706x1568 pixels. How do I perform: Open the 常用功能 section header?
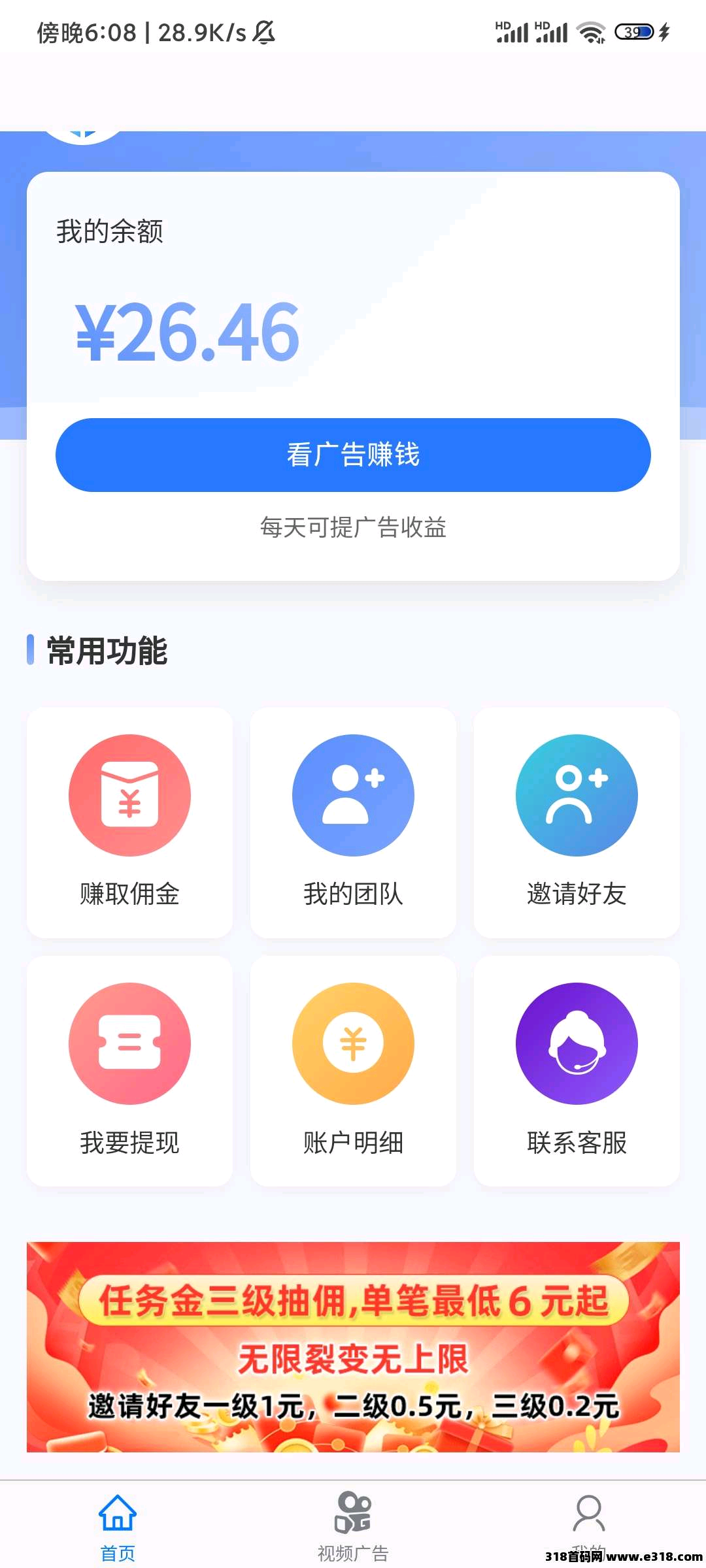click(105, 650)
